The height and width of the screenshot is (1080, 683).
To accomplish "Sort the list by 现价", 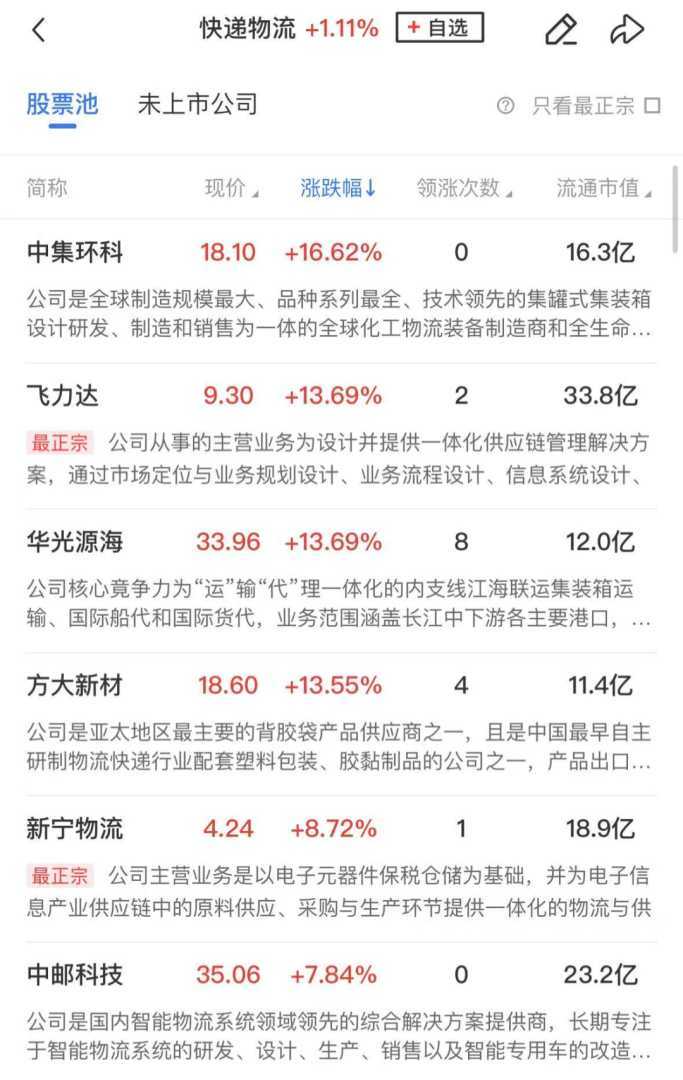I will point(231,188).
